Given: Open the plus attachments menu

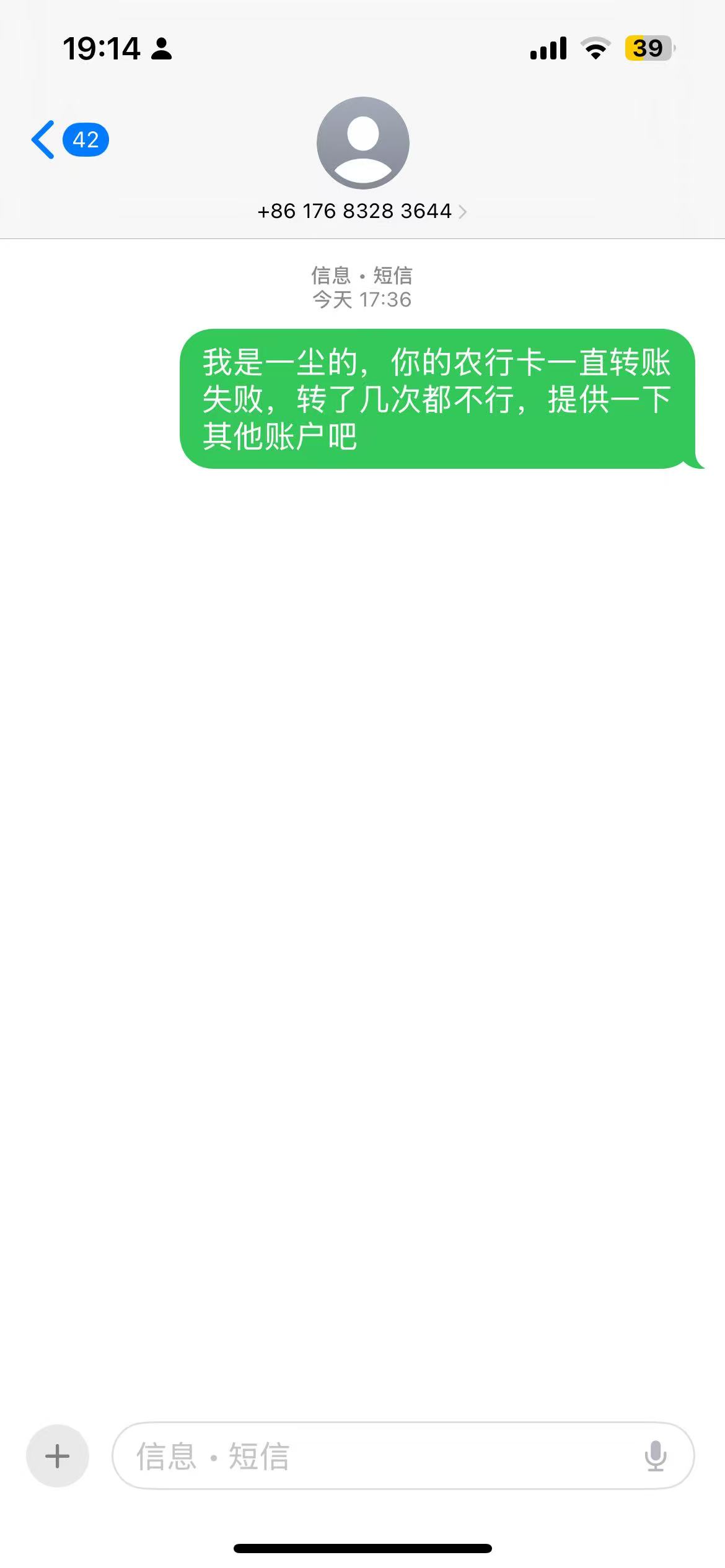Looking at the screenshot, I should 58,1456.
